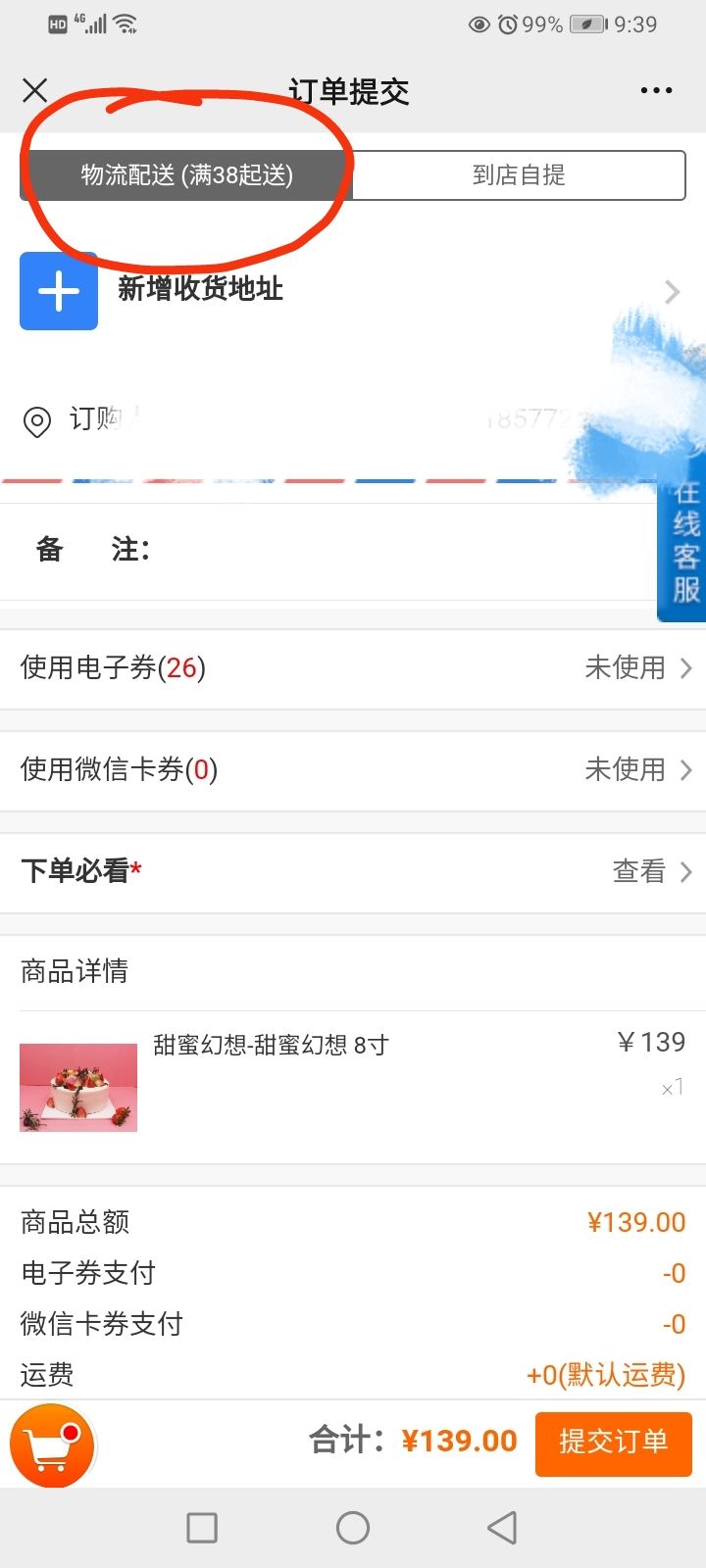Open the three-dot overflow menu
The image size is (706, 1568).
coord(656,90)
